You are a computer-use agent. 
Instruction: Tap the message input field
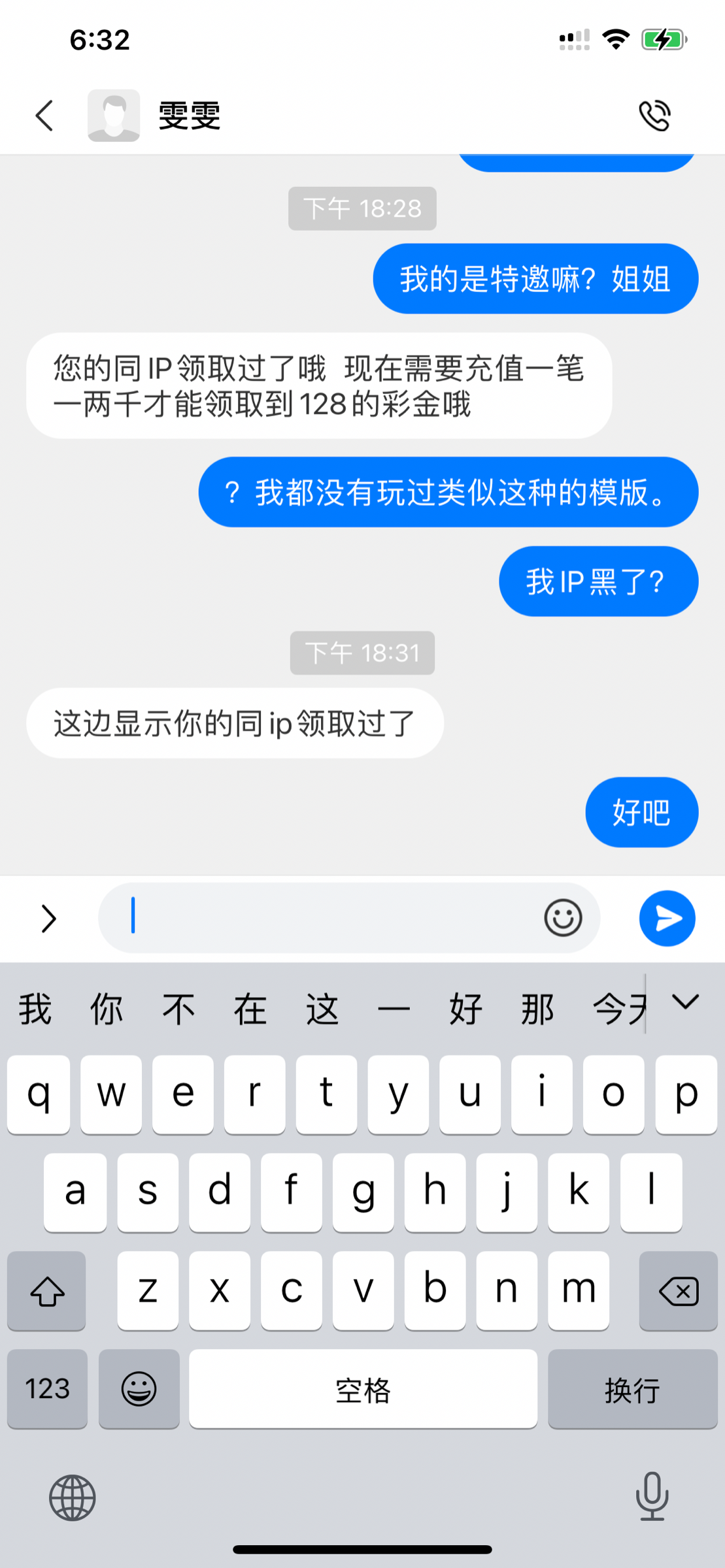327,918
